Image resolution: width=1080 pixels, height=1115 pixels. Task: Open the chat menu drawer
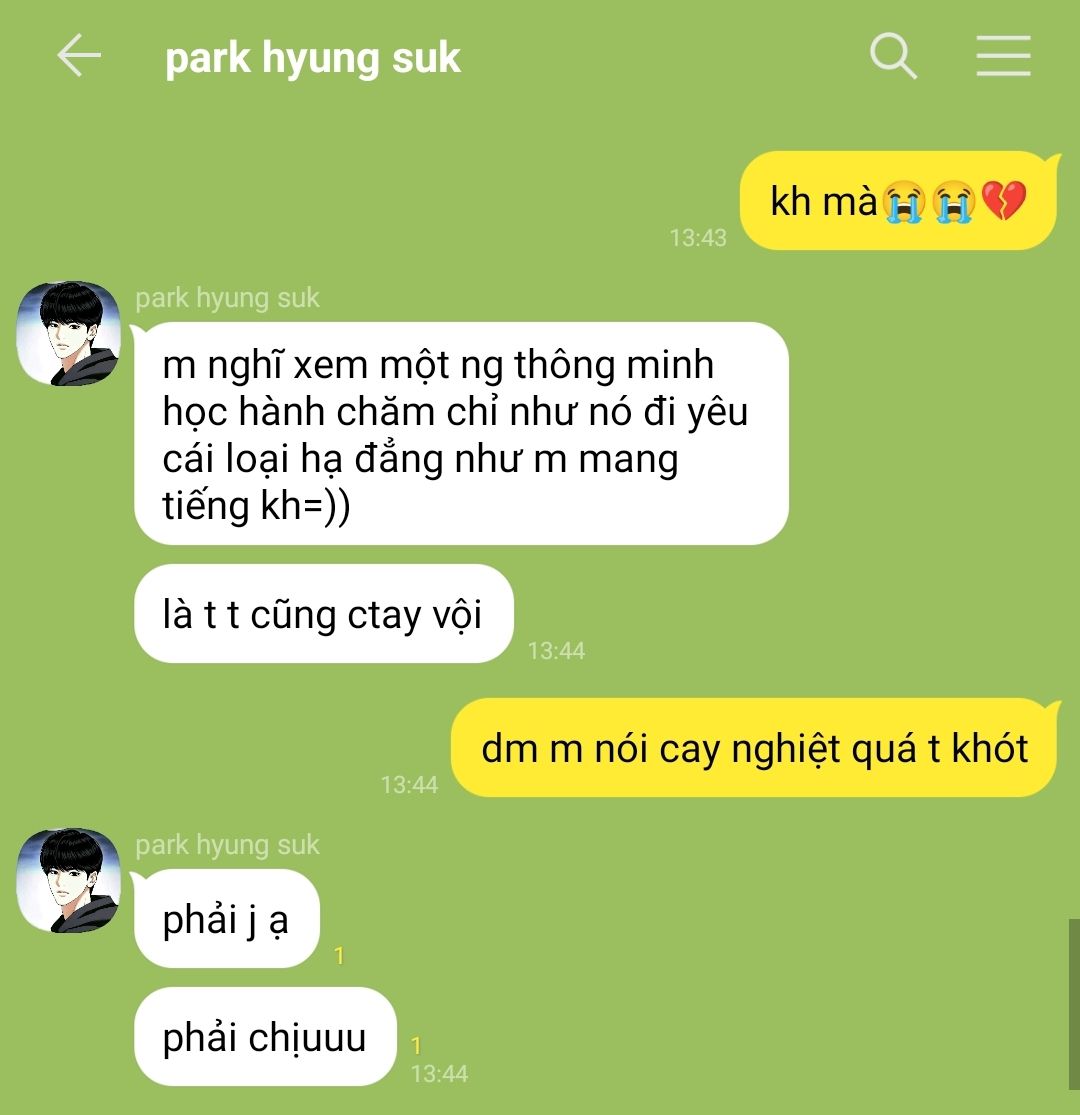coord(1003,56)
